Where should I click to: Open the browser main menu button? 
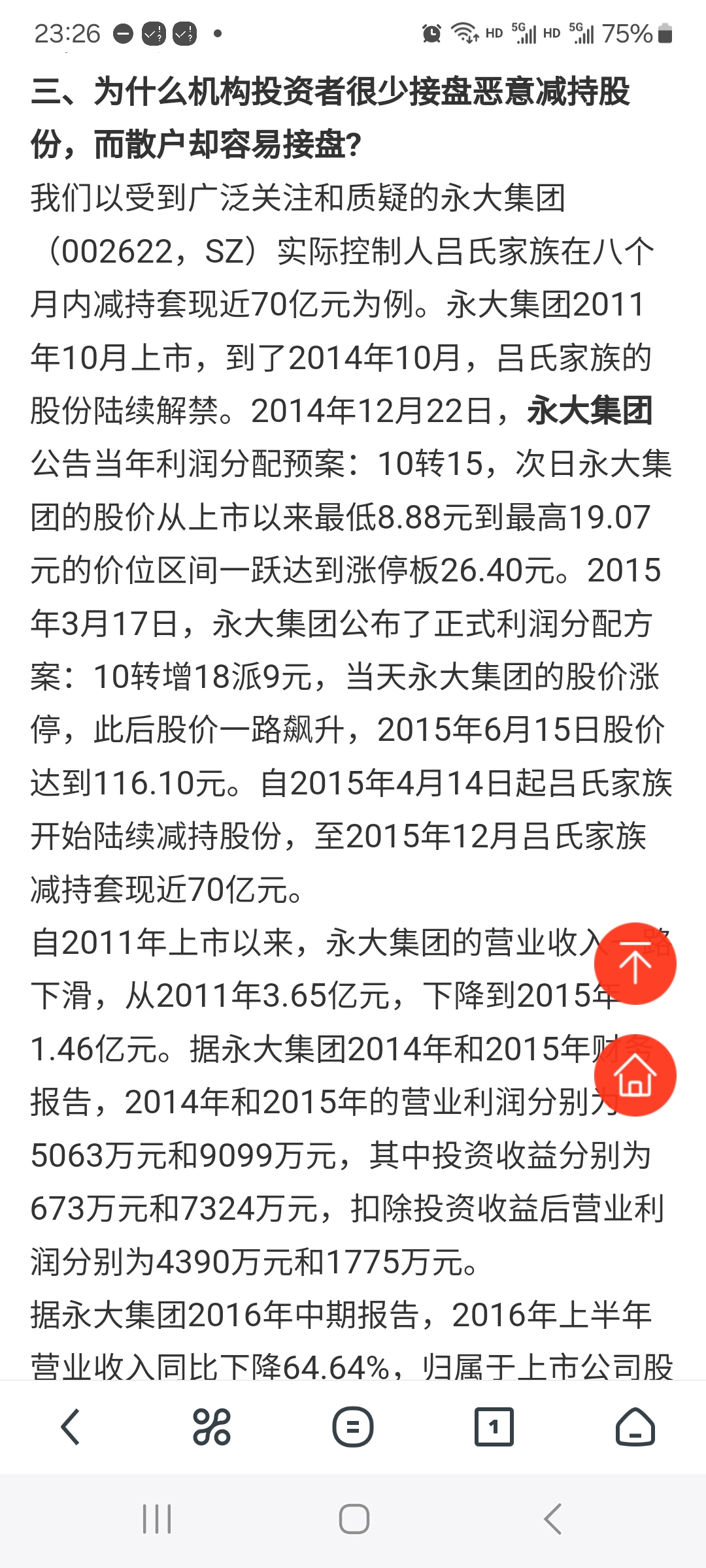click(353, 1426)
